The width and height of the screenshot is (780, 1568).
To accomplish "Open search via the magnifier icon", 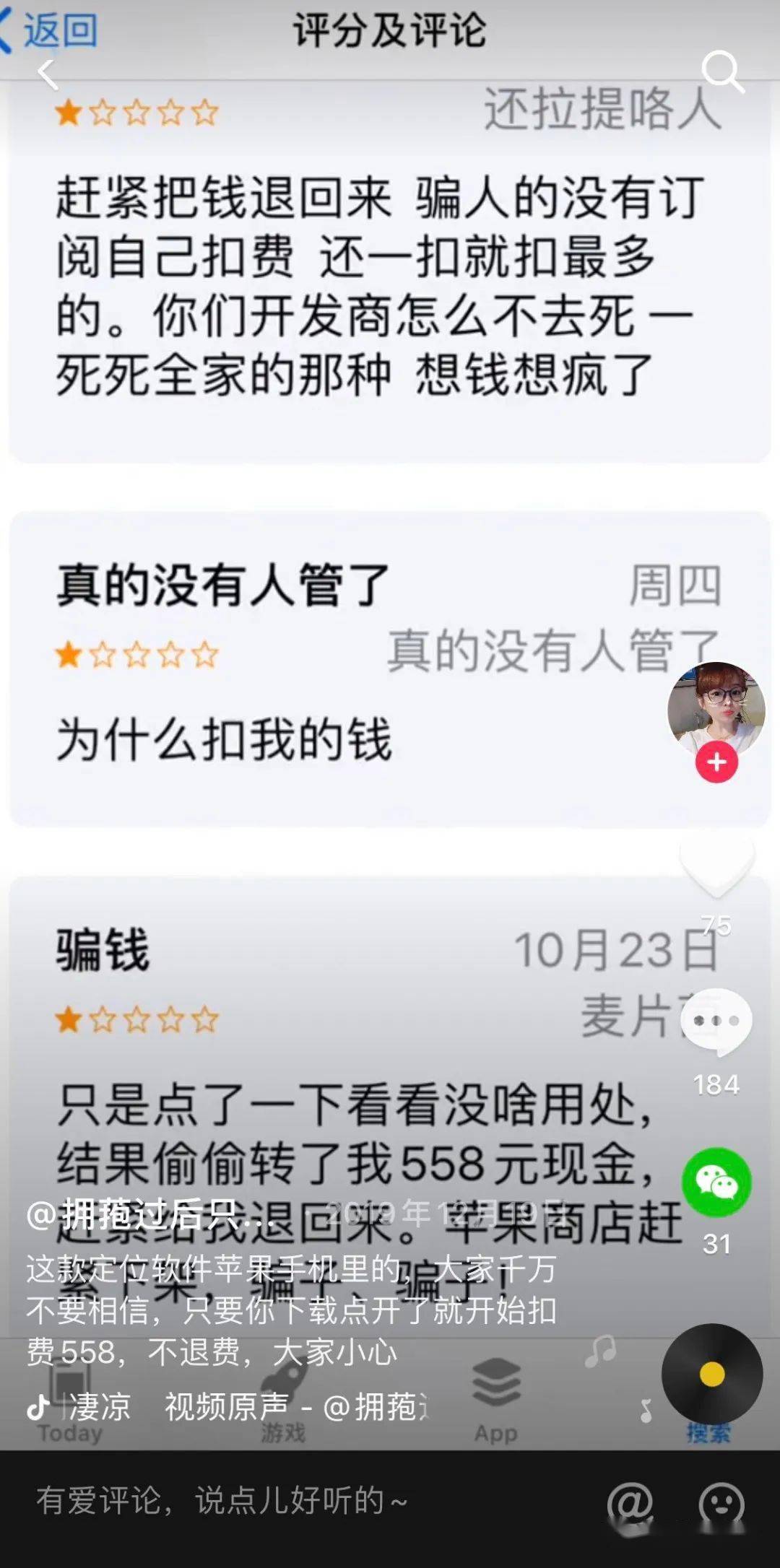I will [721, 71].
